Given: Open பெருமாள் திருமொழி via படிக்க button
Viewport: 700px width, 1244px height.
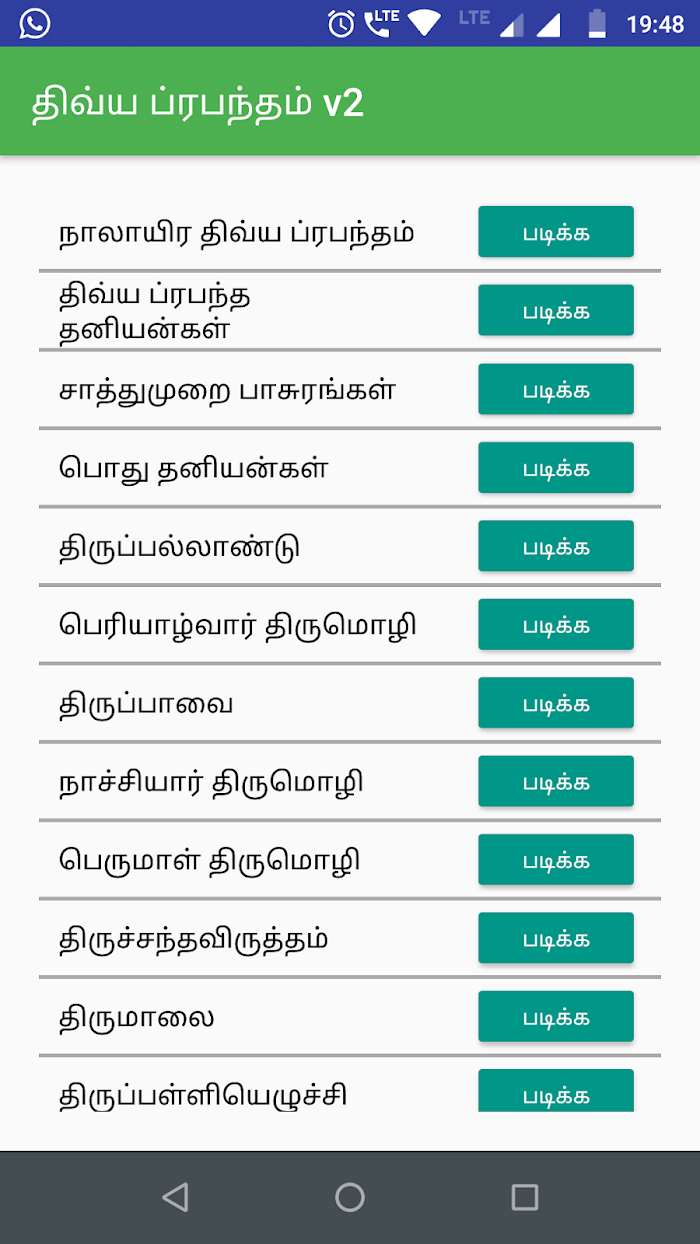Looking at the screenshot, I should click(556, 860).
